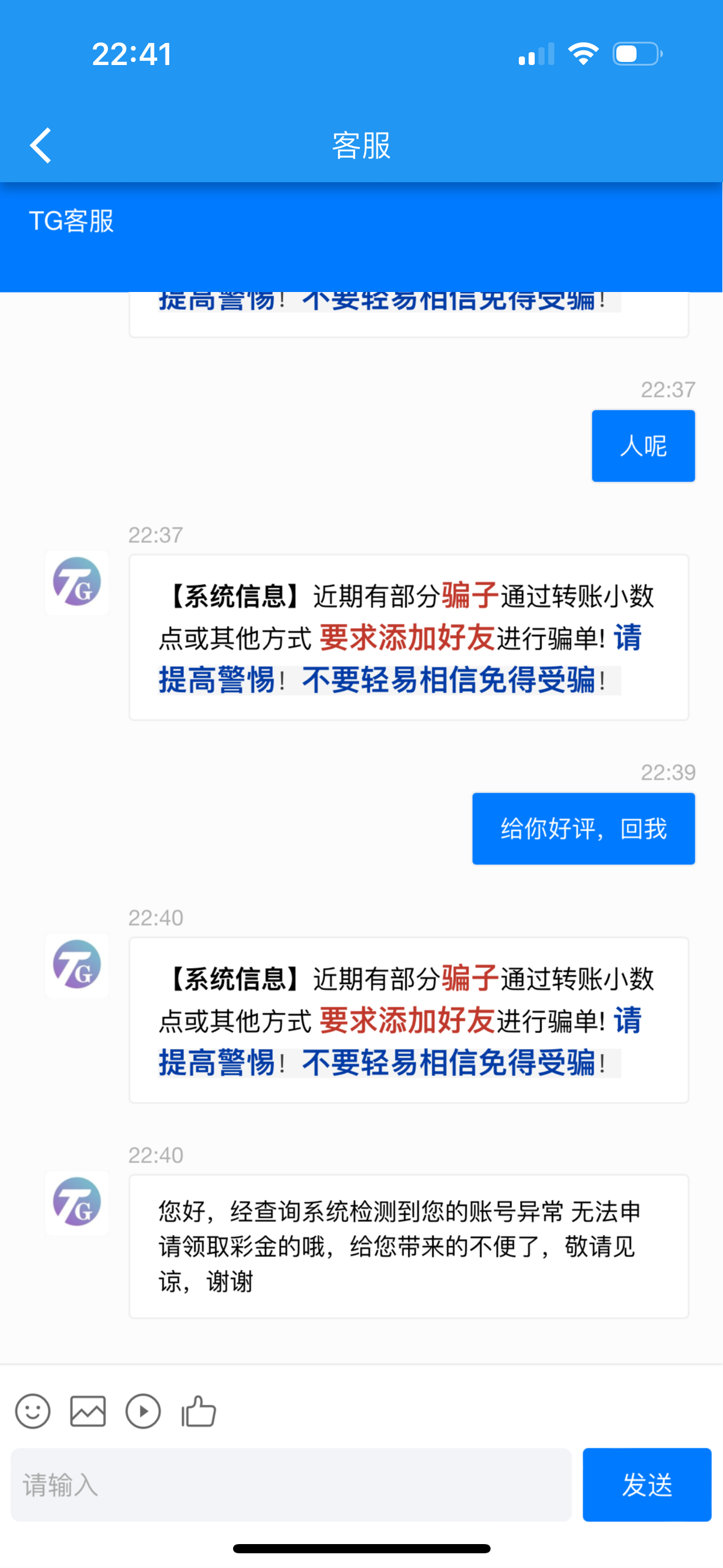
Task: Tap the video play icon in toolbar
Action: click(x=143, y=1412)
